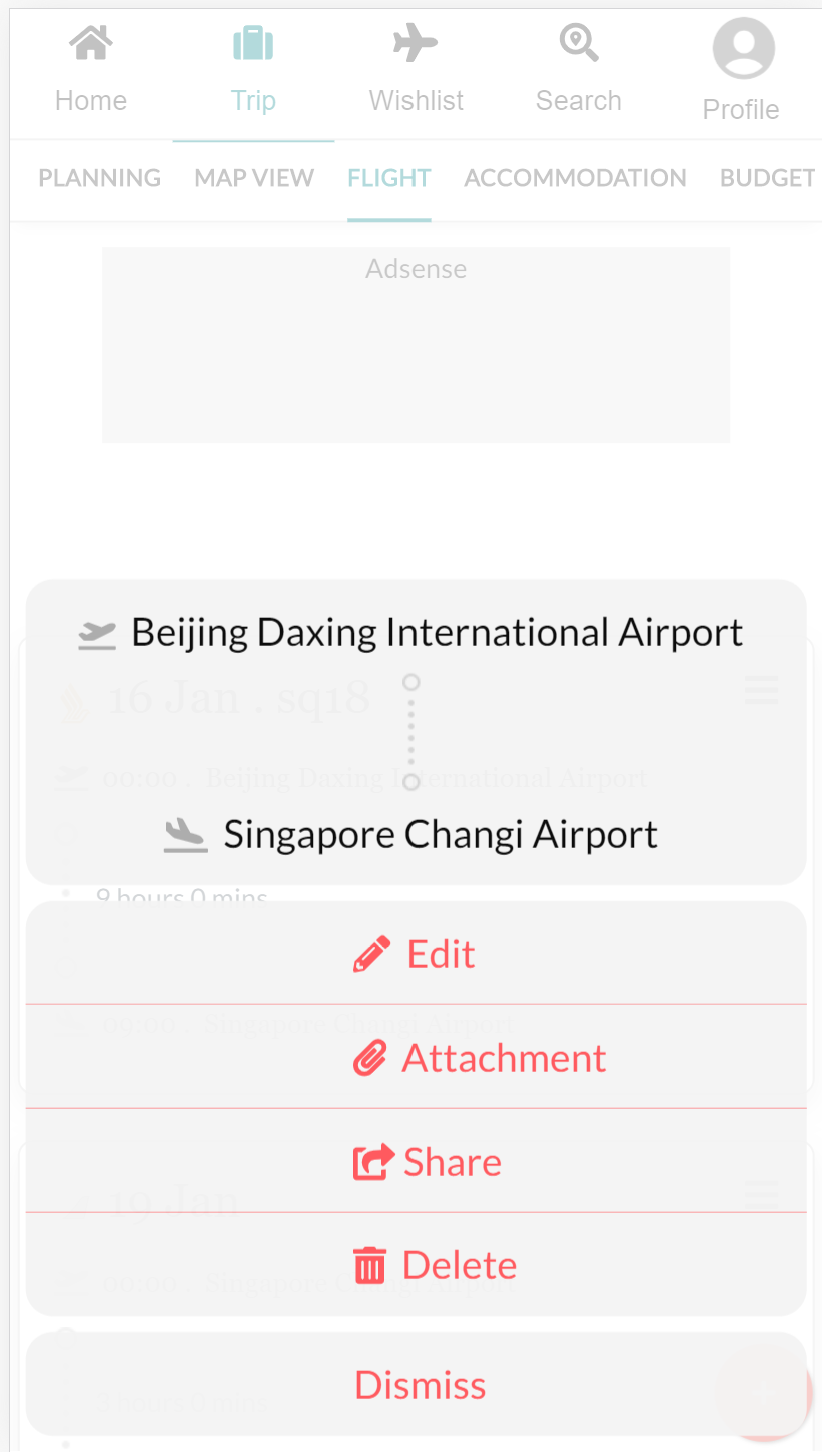Delete this flight entry

415,1266
